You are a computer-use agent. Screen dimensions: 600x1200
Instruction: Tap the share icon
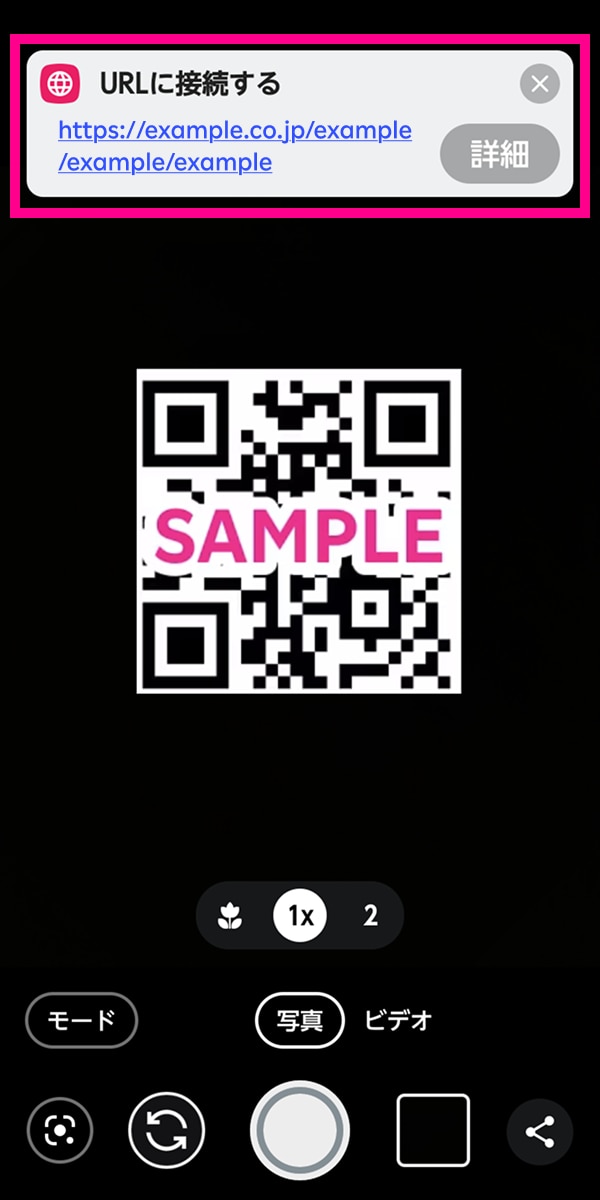[x=540, y=1131]
